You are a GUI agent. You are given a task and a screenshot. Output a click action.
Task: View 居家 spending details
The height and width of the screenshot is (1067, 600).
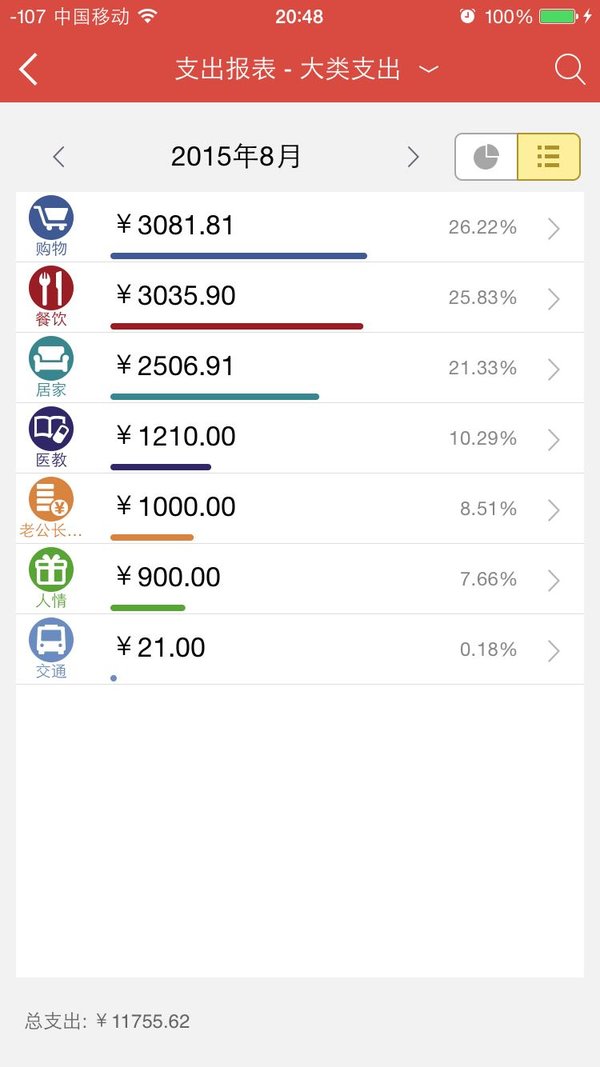tap(300, 368)
